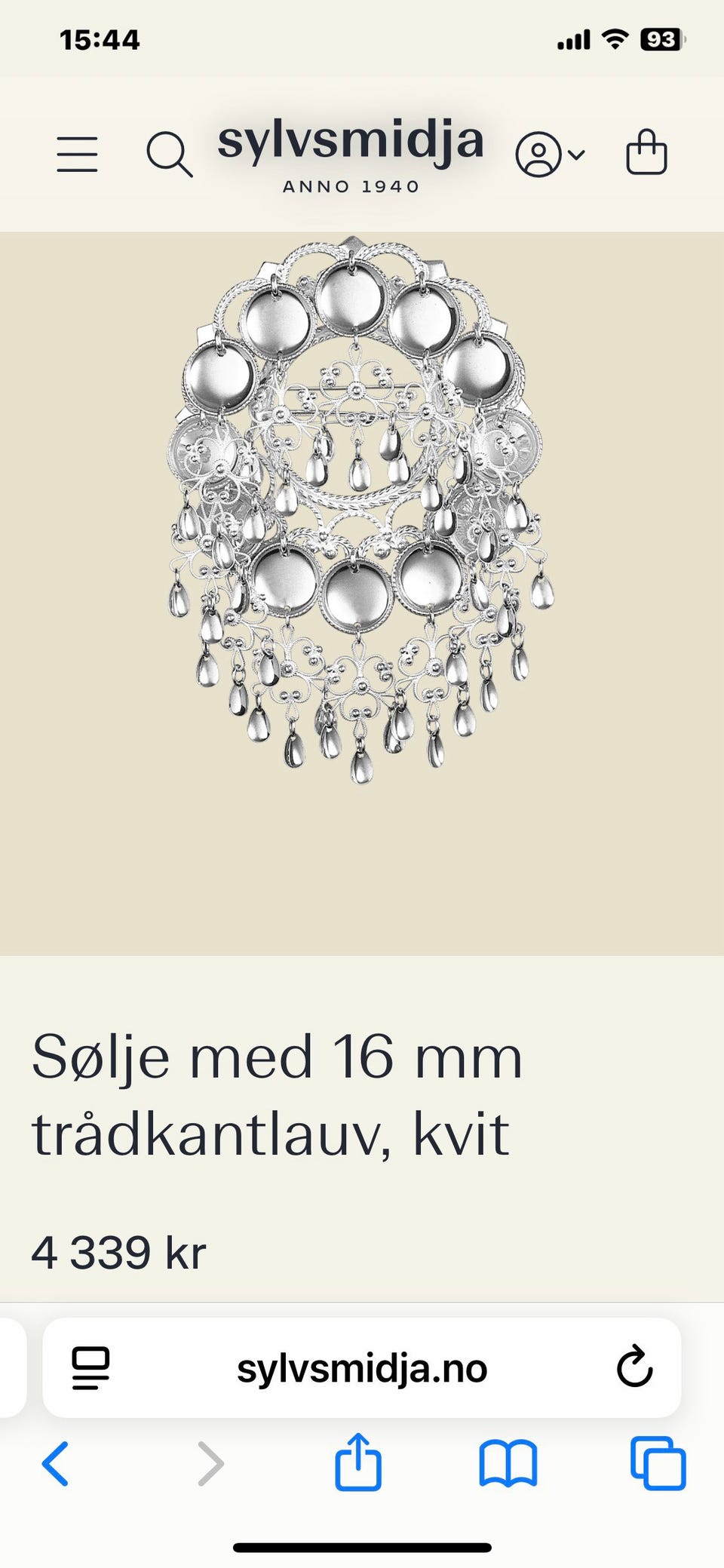The image size is (724, 1568).
Task: Reload the page with the refresh icon
Action: click(x=635, y=1367)
